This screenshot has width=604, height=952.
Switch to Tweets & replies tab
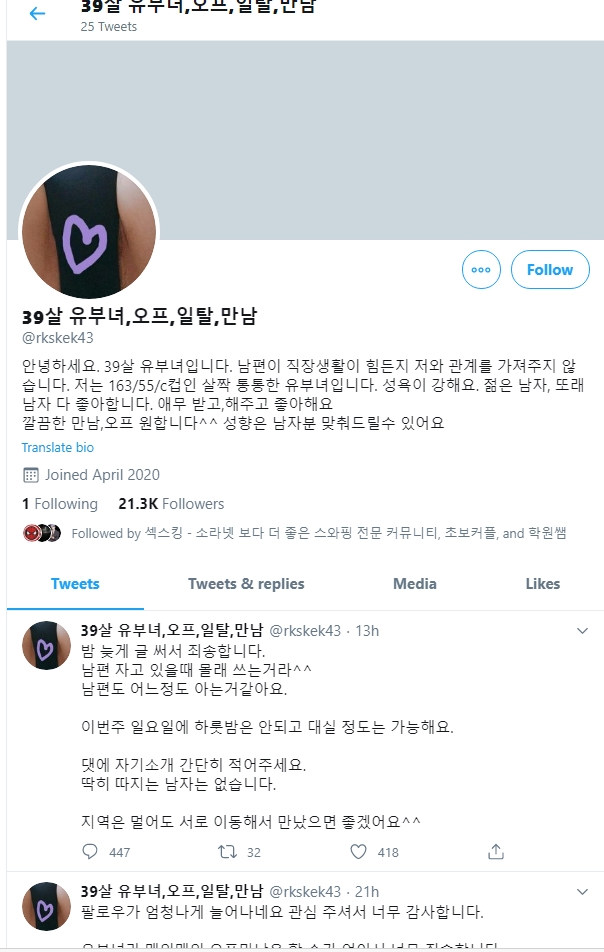246,584
